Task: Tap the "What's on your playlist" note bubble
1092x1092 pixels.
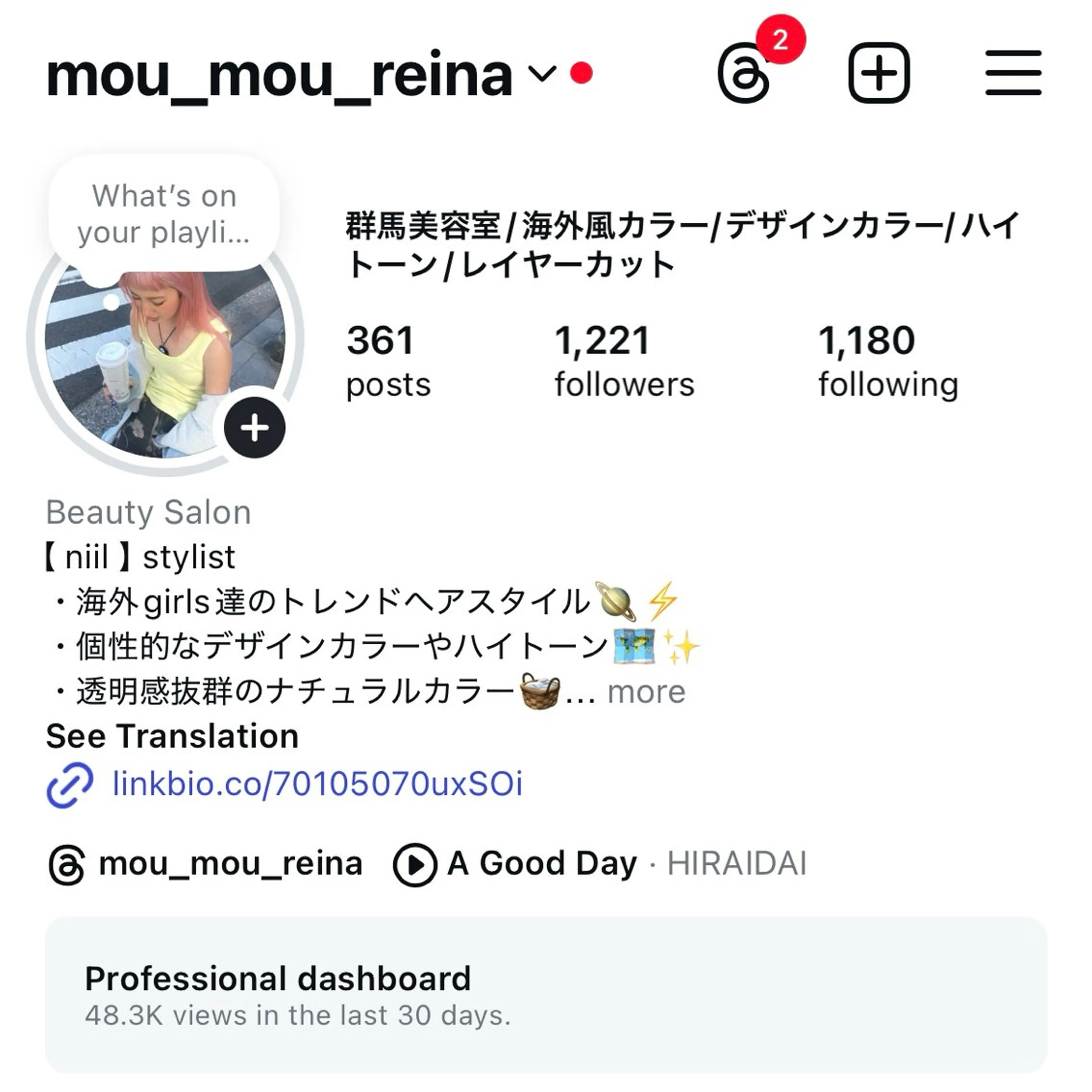Action: pyautogui.click(x=164, y=215)
